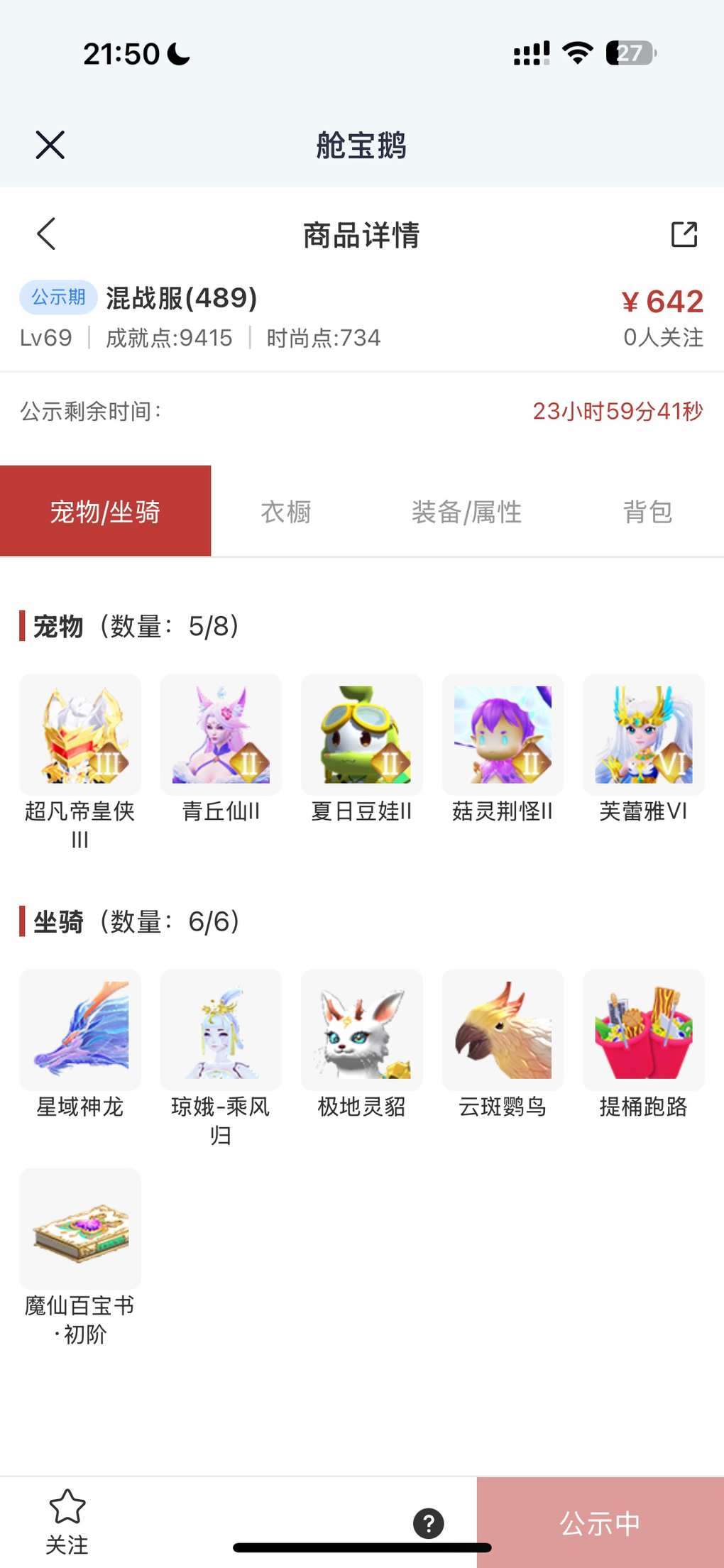Open the help question mark
724x1568 pixels.
429,1523
